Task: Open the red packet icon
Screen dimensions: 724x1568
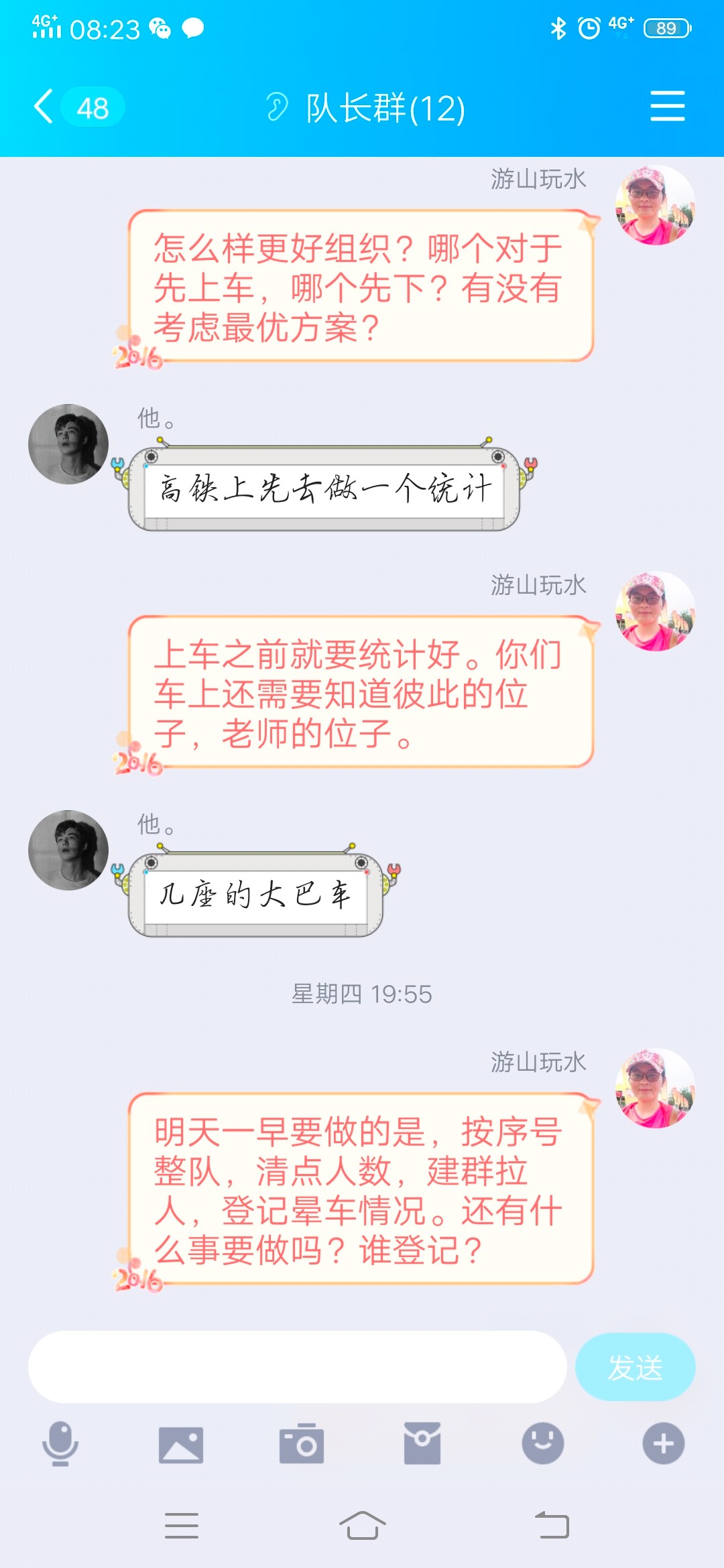Action: click(x=422, y=1444)
